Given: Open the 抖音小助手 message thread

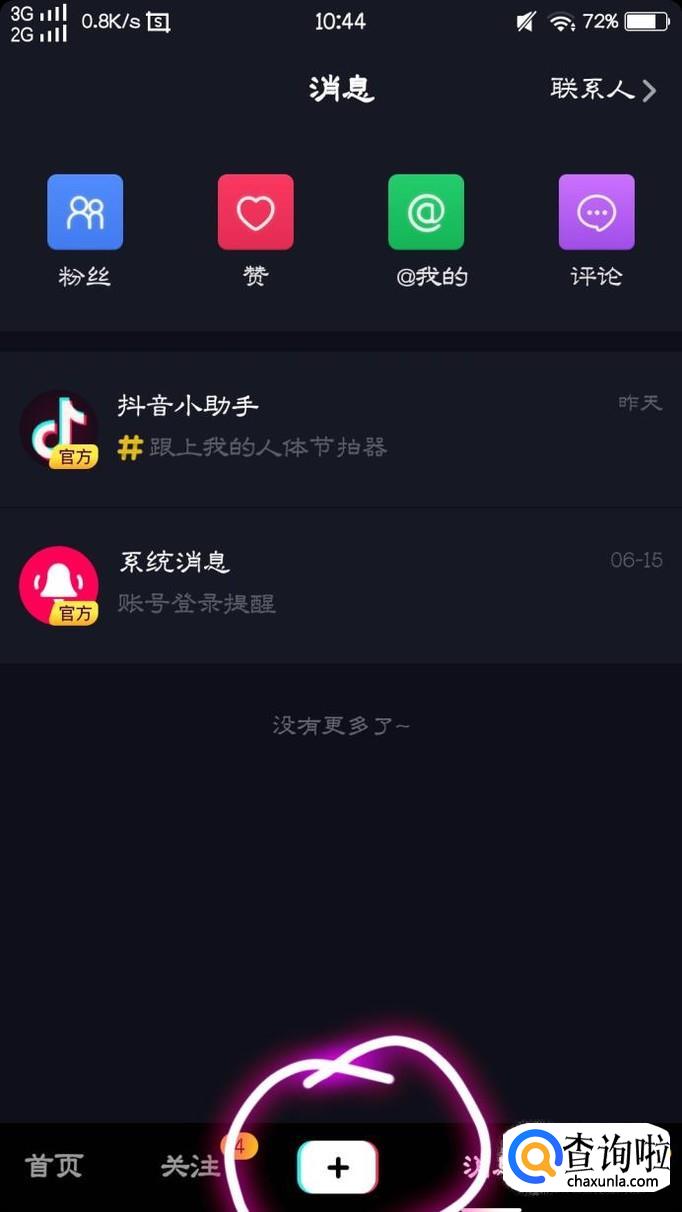Looking at the screenshot, I should point(340,428).
